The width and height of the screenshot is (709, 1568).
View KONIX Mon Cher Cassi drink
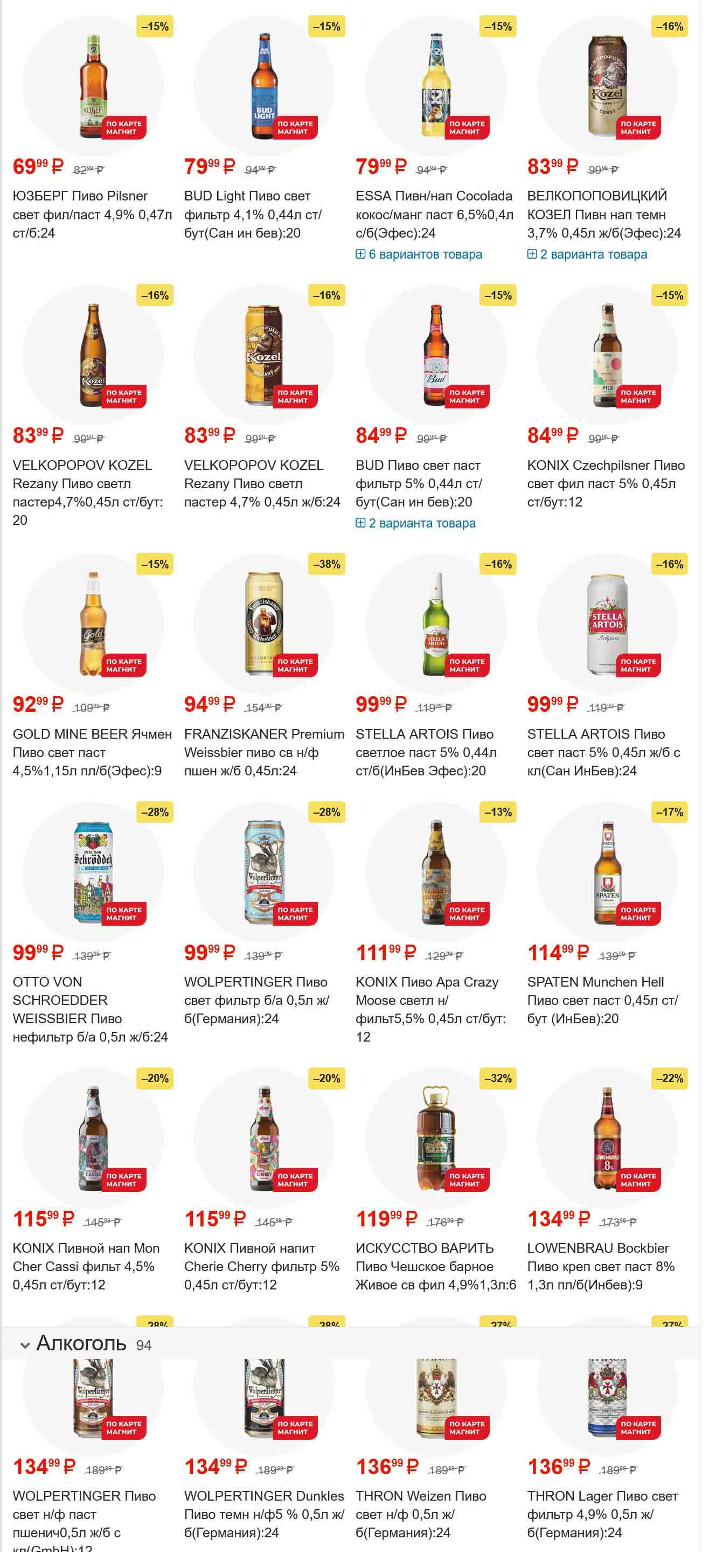pos(86,1266)
